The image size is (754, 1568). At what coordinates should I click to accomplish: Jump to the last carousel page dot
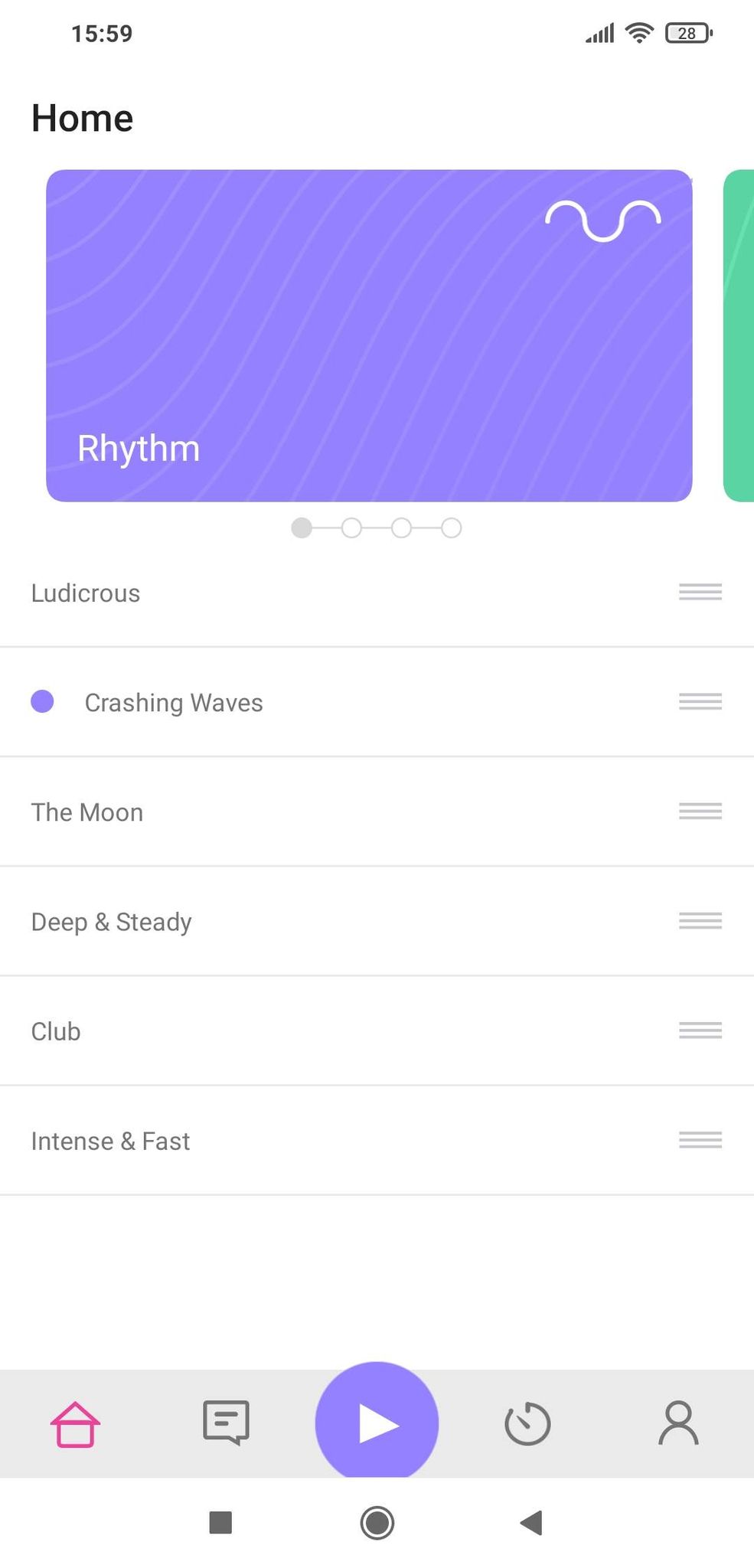pos(452,528)
